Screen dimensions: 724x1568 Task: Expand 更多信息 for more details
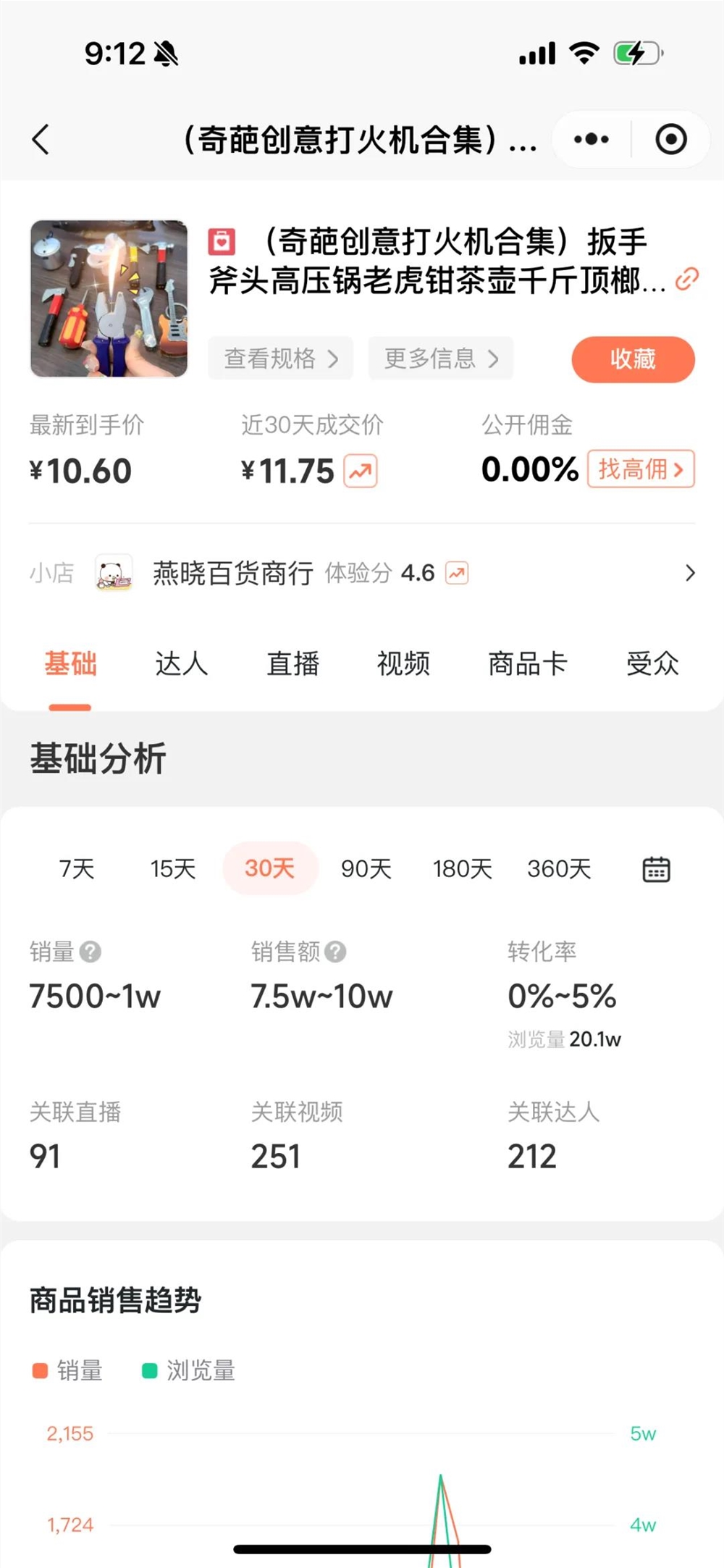point(440,358)
